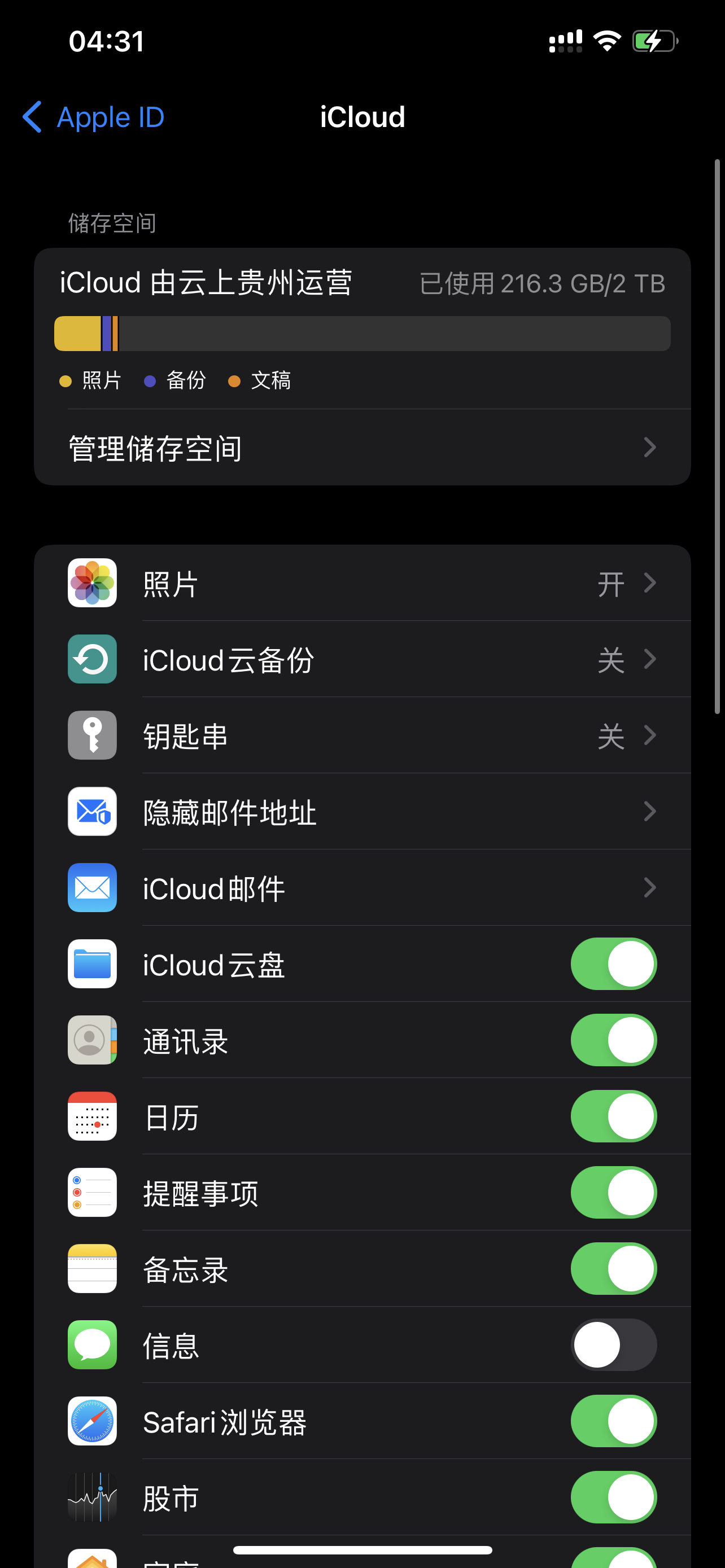Toggle 股市 stocks sync off
The image size is (725, 1568).
point(613,1497)
